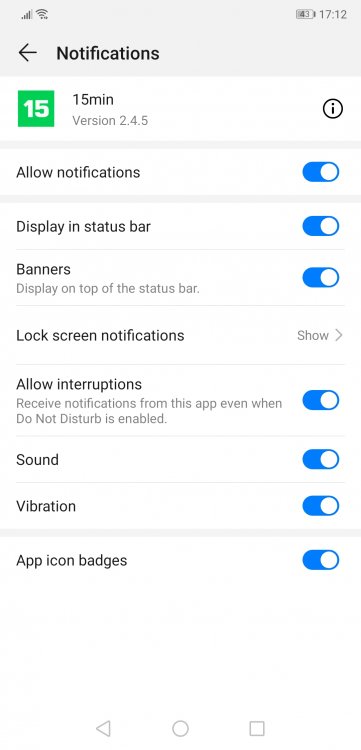The height and width of the screenshot is (750, 361).
Task: Disable Allow interruptions
Action: (321, 400)
